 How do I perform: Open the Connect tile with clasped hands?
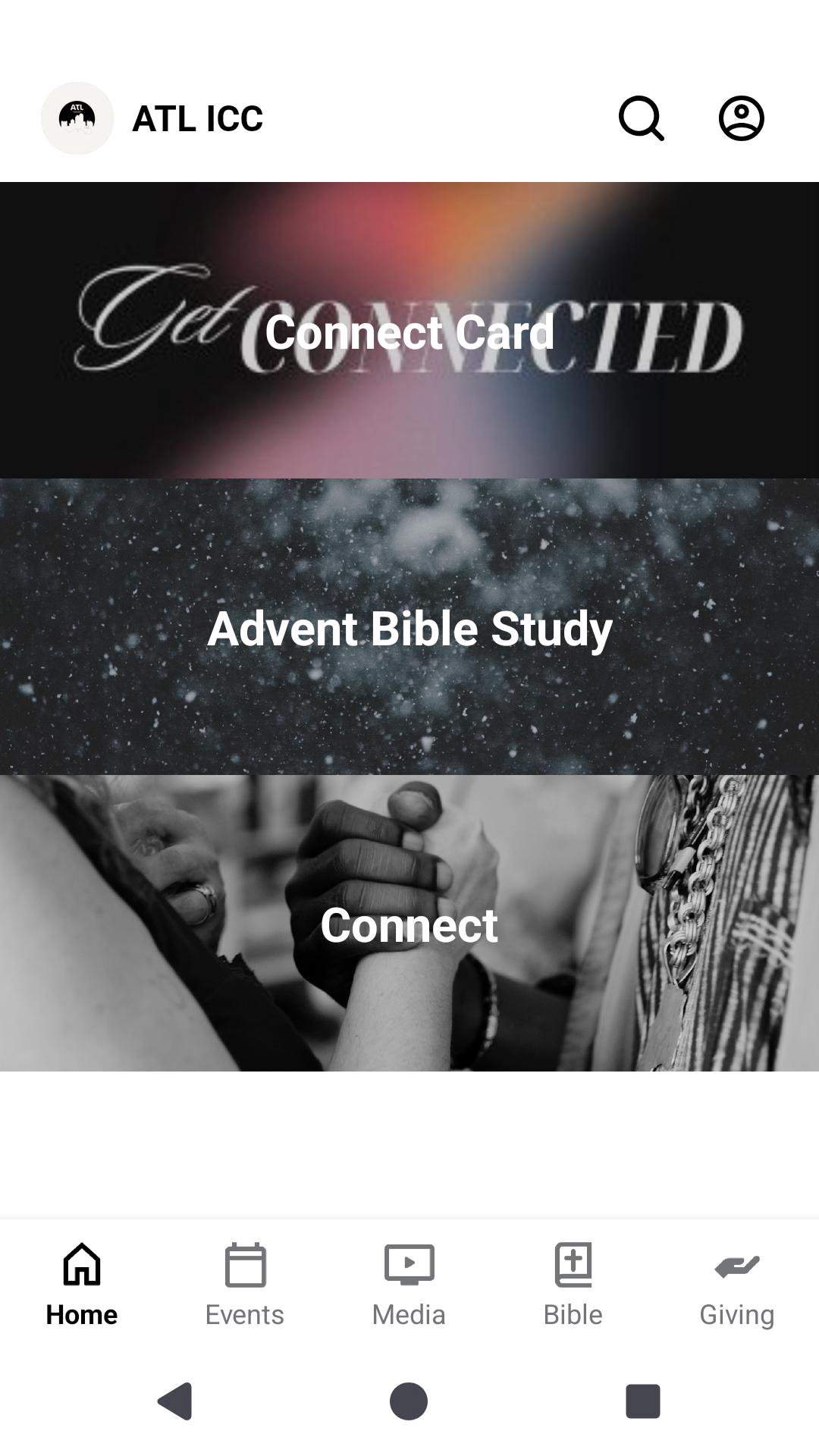click(409, 924)
